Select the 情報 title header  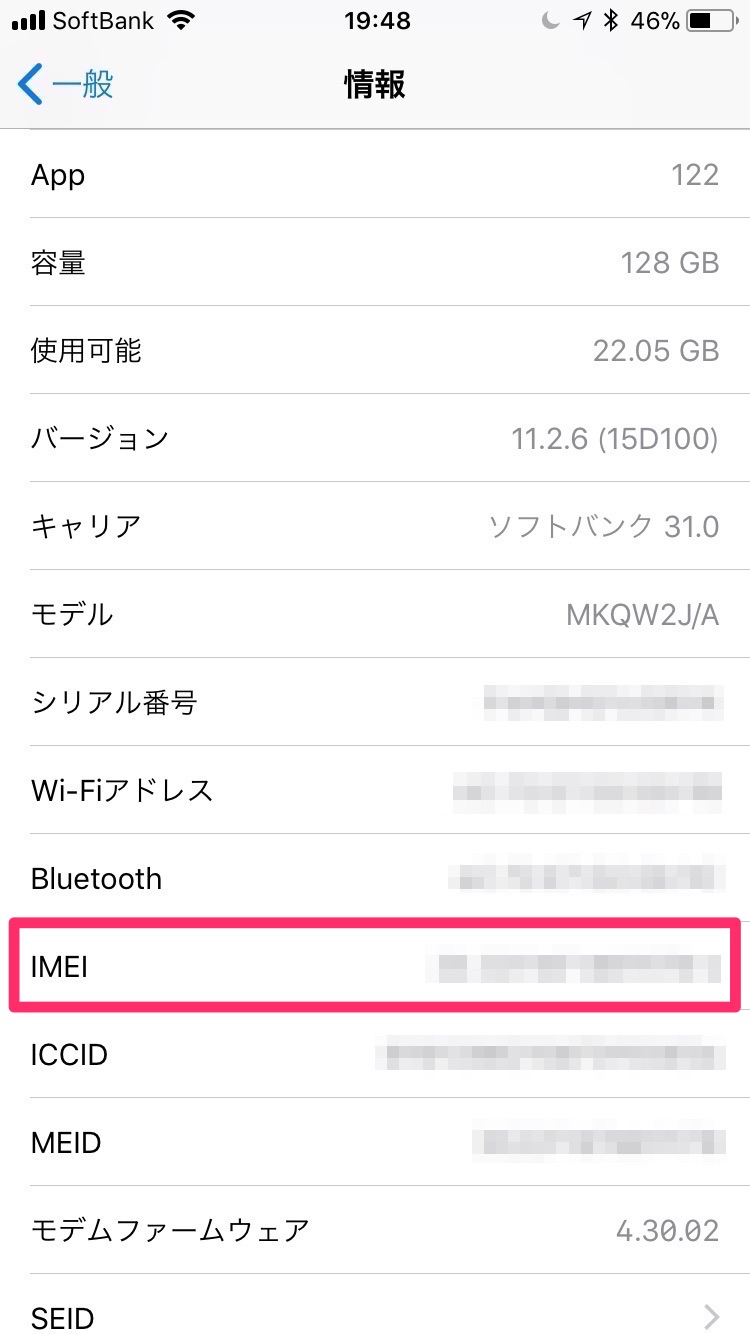tap(375, 85)
